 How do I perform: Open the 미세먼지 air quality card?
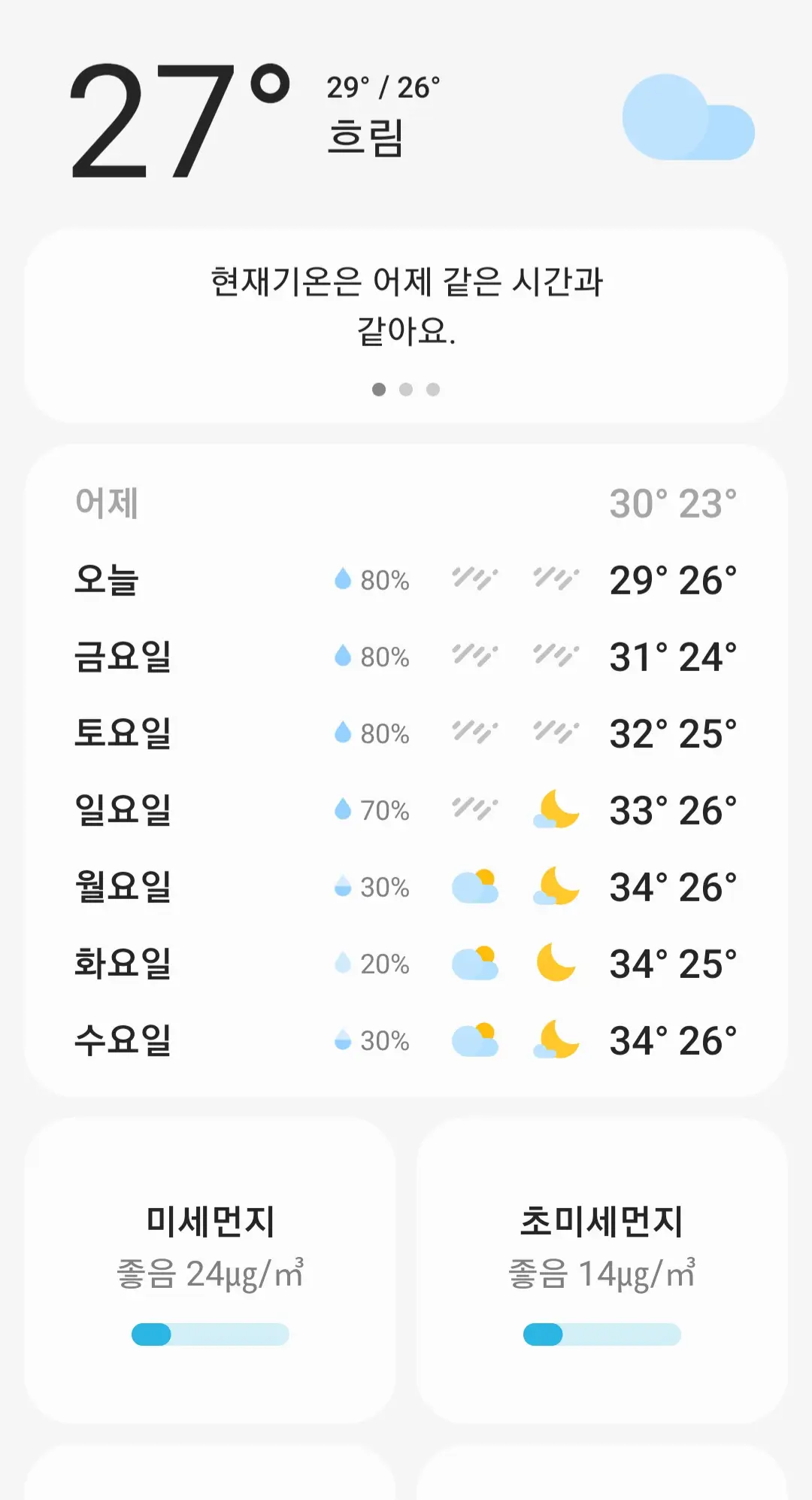click(211, 1271)
